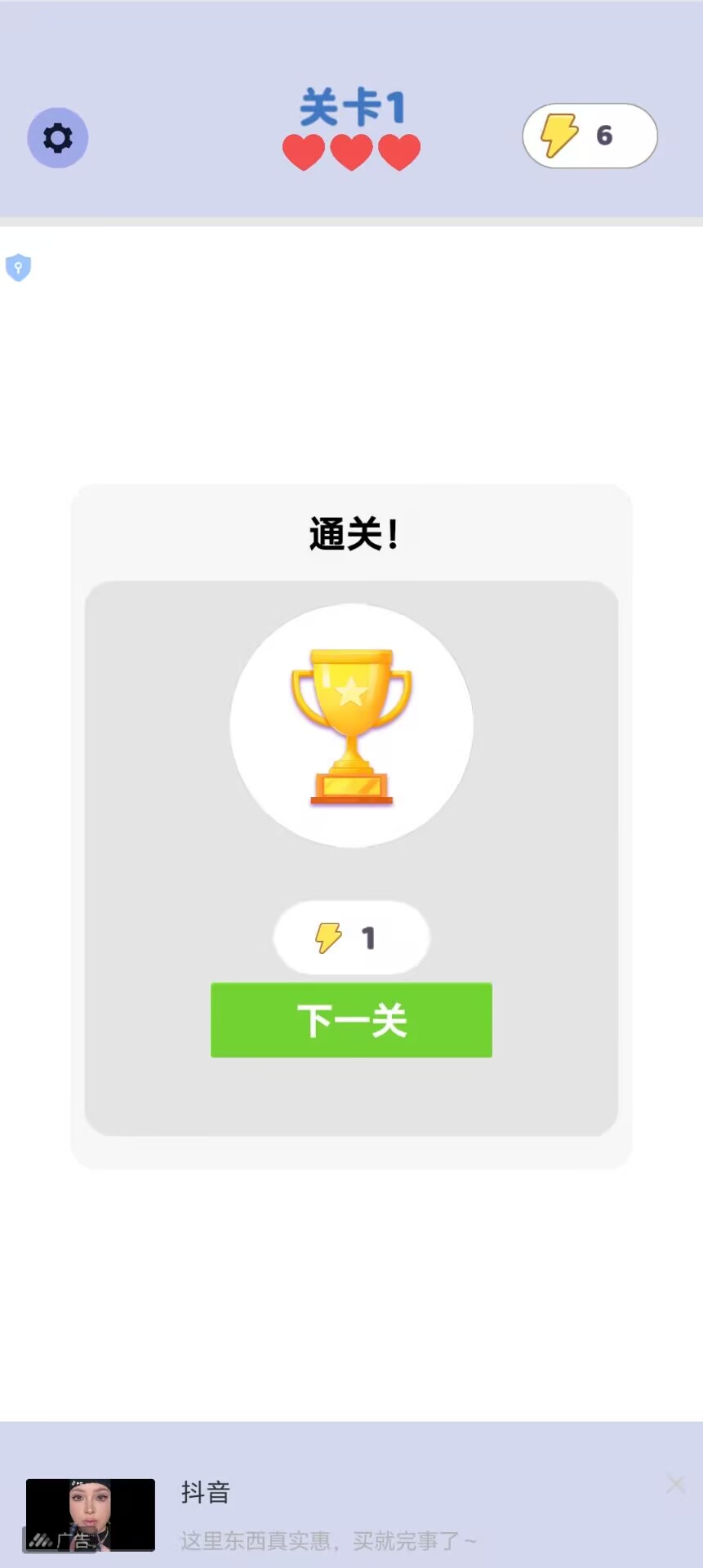Close the 抖音 ad banner
This screenshot has width=703, height=1568.
coord(675,1484)
